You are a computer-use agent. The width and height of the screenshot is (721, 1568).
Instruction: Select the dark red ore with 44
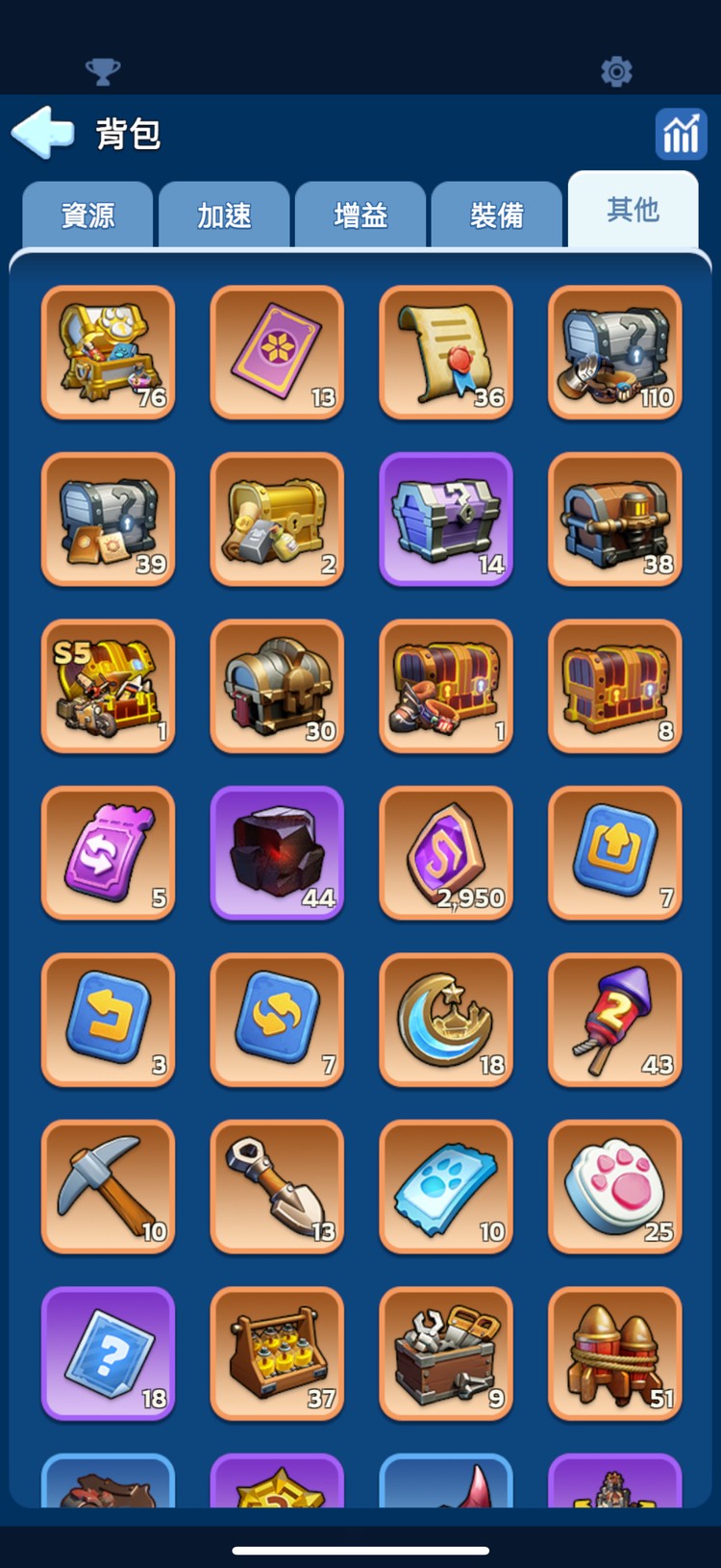(x=277, y=852)
